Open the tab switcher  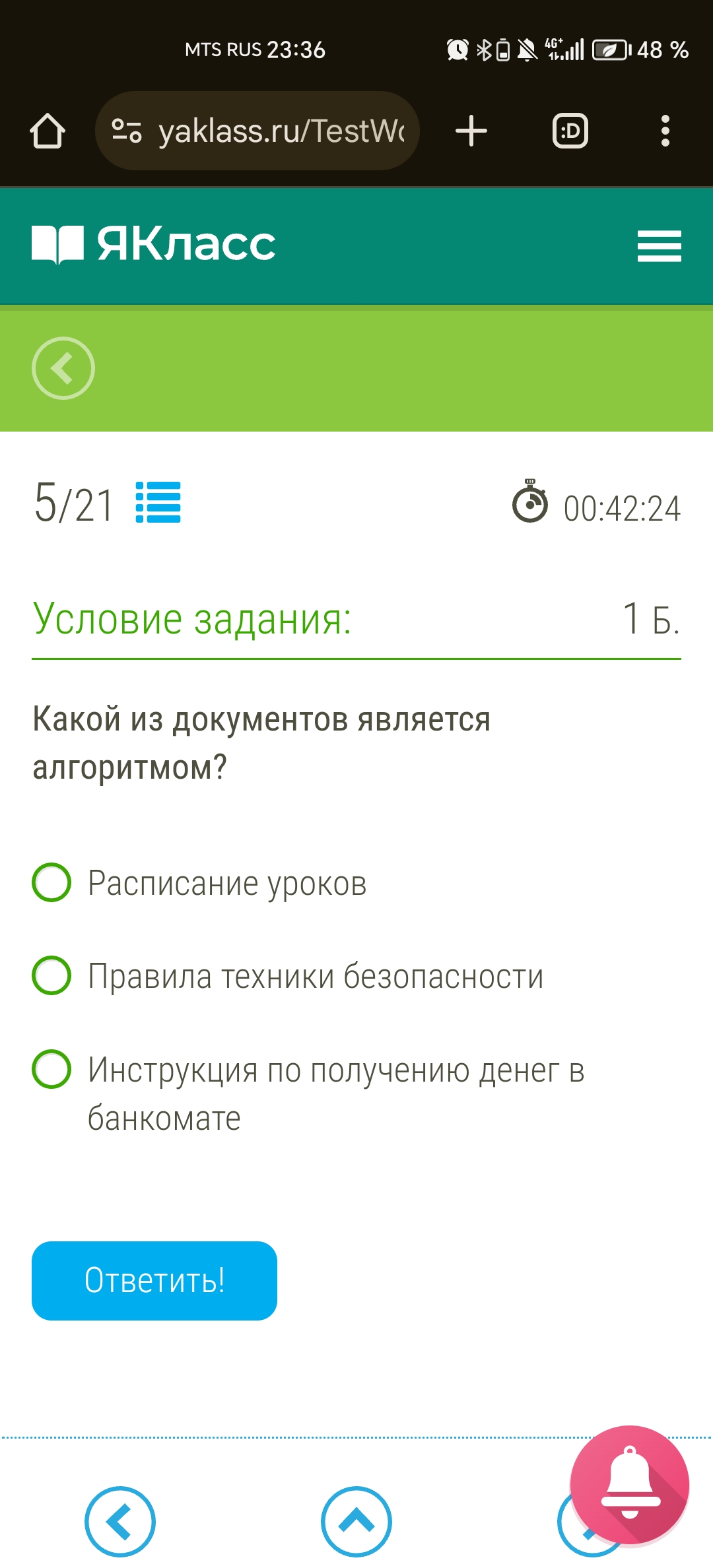pyautogui.click(x=570, y=131)
